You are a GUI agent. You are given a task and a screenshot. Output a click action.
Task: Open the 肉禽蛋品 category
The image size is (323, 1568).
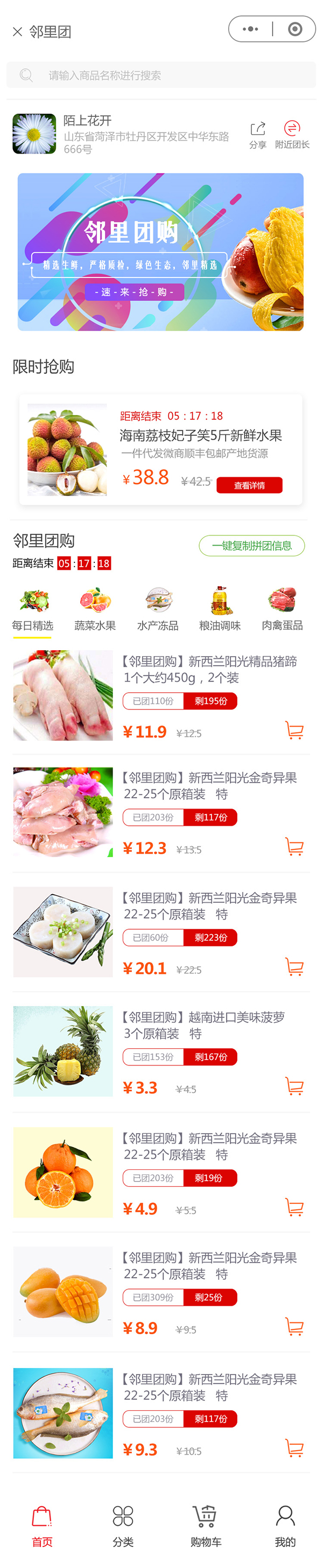tap(282, 609)
